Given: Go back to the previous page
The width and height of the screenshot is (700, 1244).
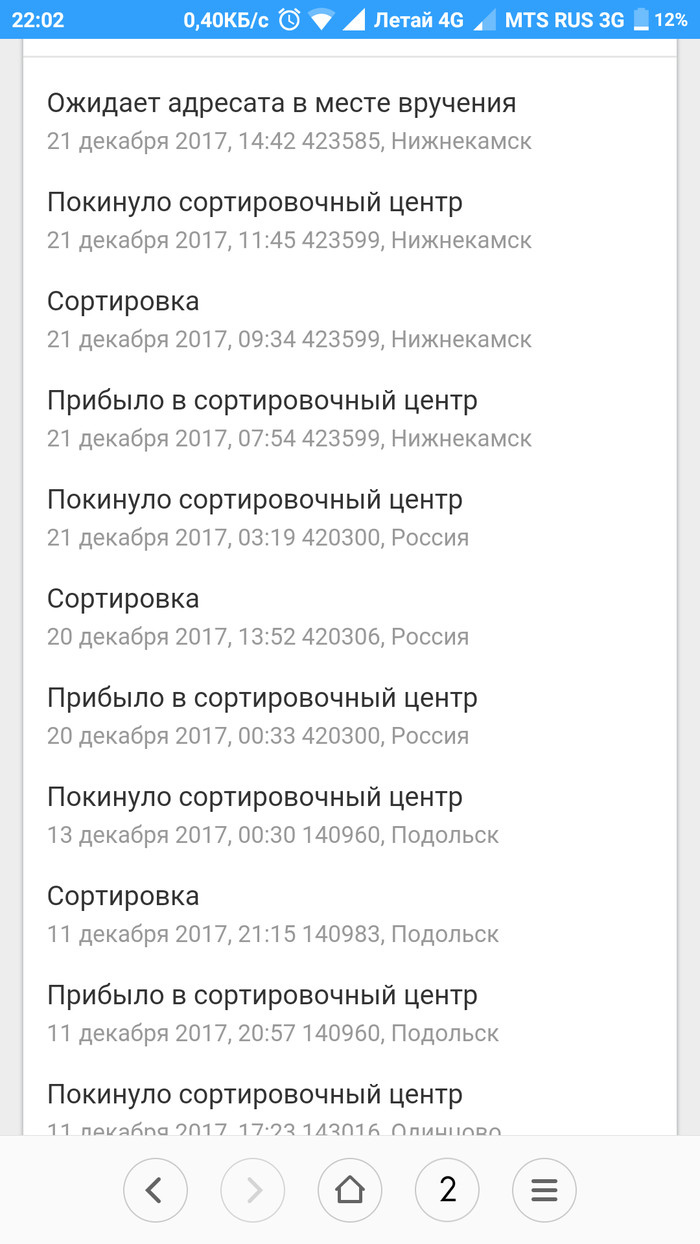Looking at the screenshot, I should [x=155, y=1189].
